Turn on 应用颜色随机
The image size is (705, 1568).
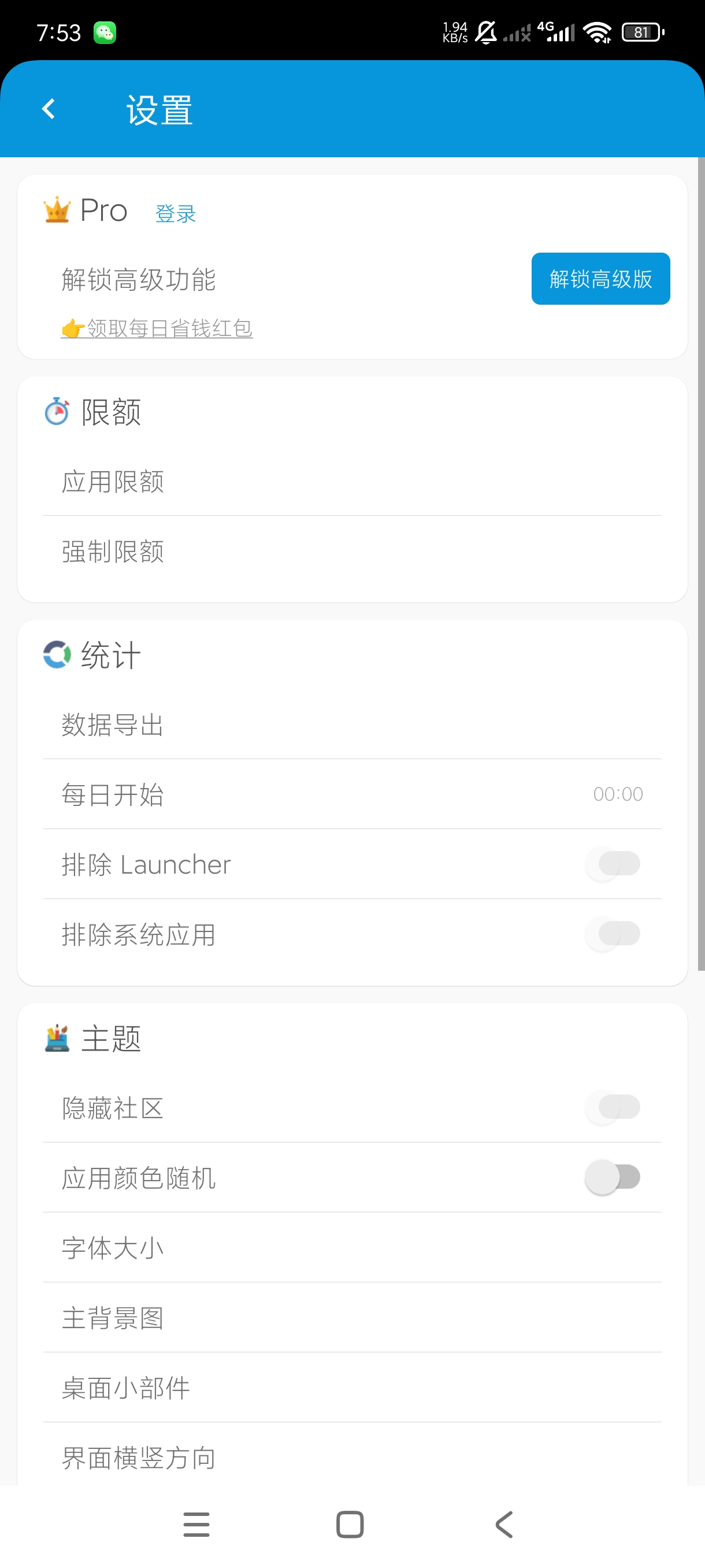(x=613, y=1177)
